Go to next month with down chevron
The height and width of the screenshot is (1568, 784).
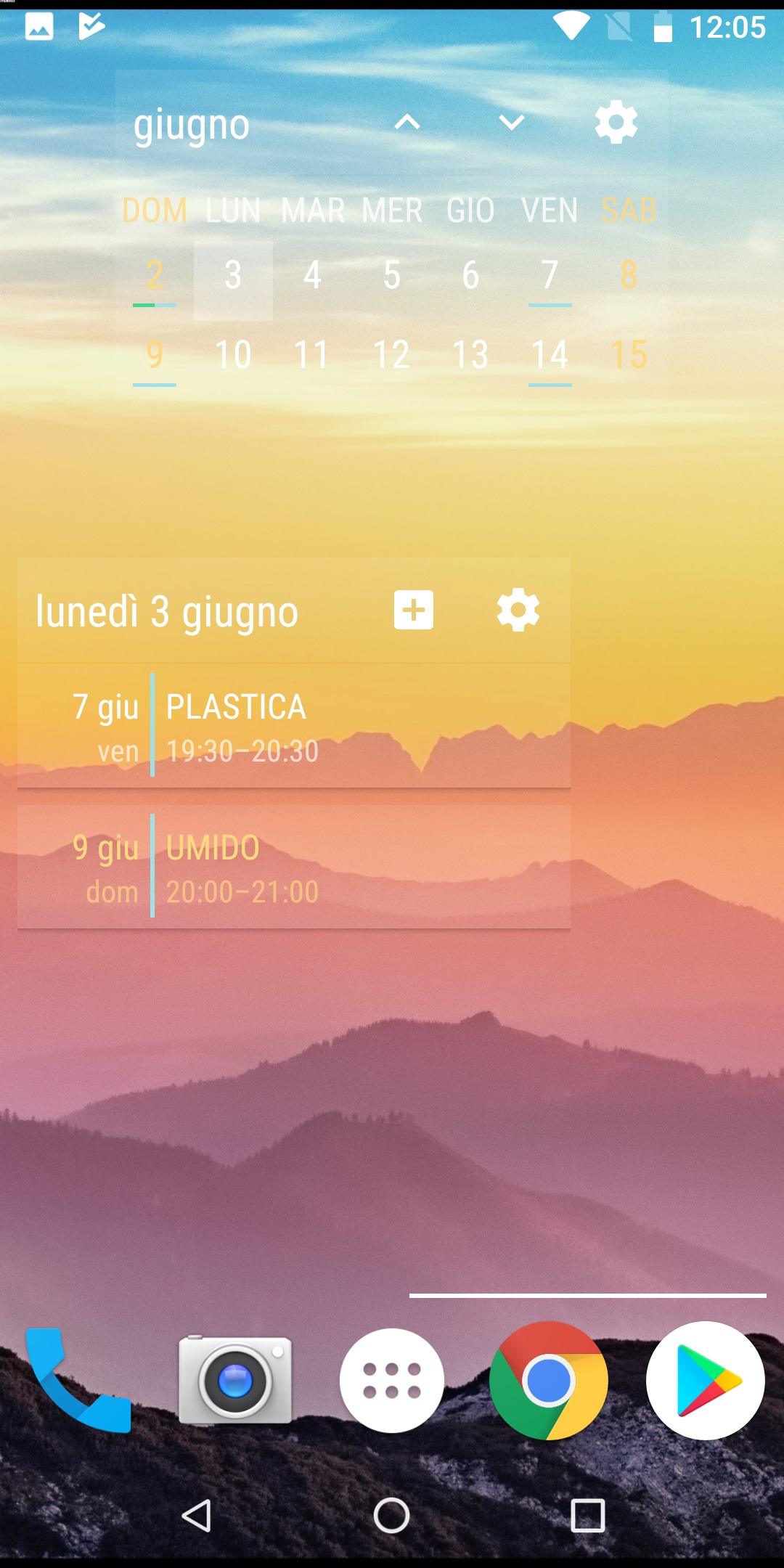pyautogui.click(x=512, y=123)
